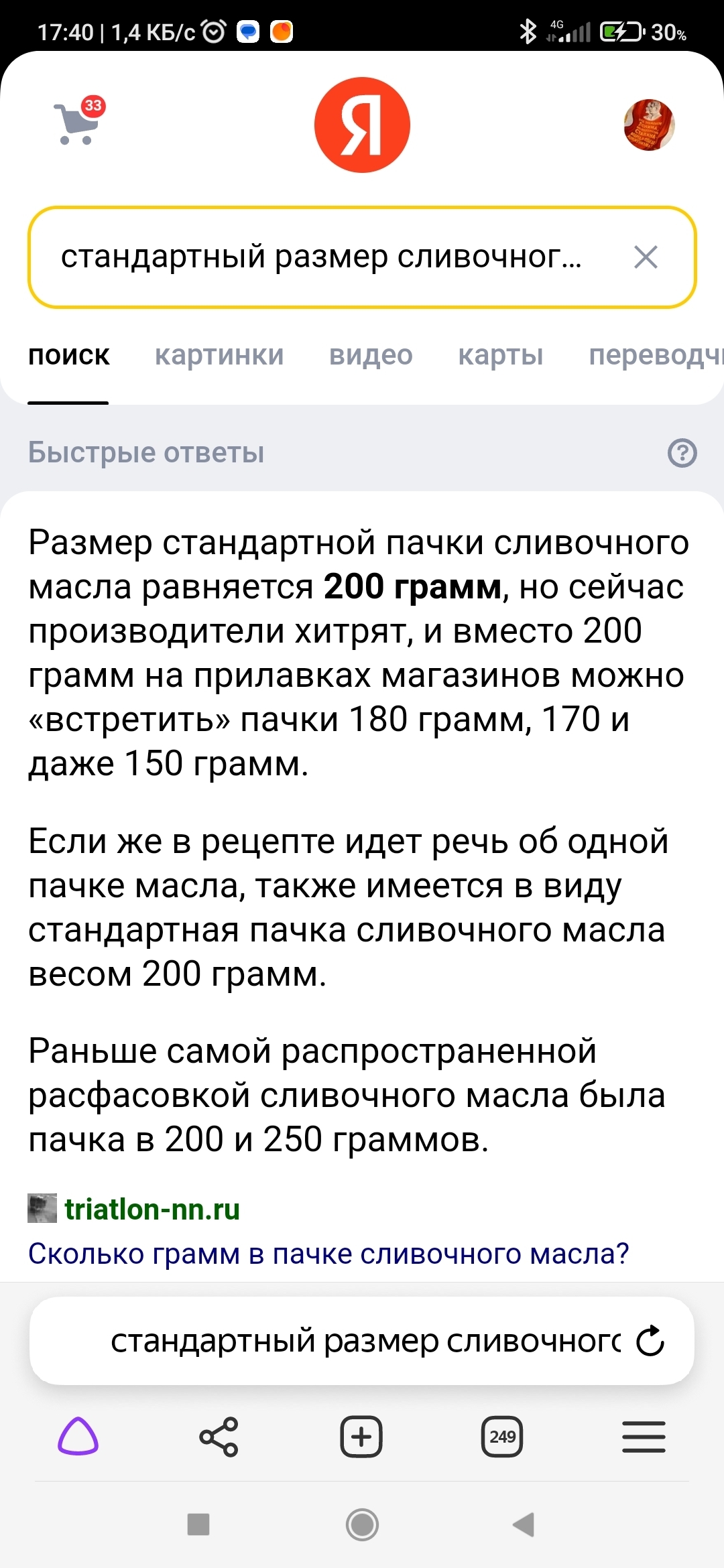Viewport: 724px width, 1568px height.
Task: Open the triatlon-nn.ru source site
Action: point(152,1210)
